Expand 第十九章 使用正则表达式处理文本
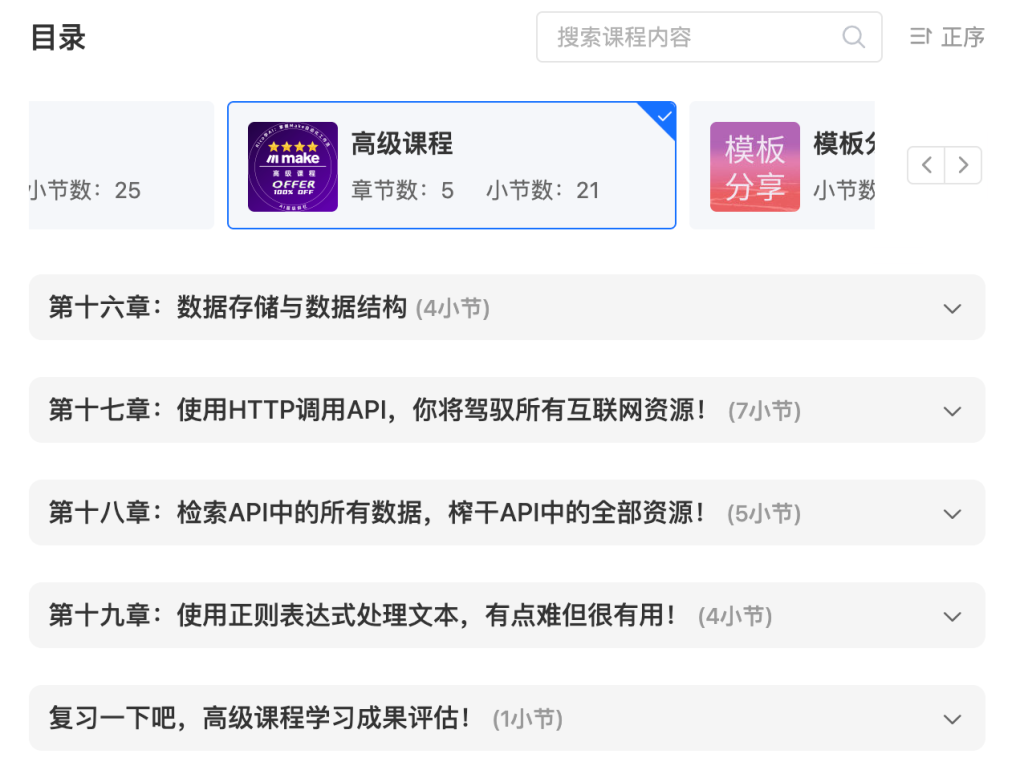Viewport: 1024px width, 770px height. click(x=506, y=615)
